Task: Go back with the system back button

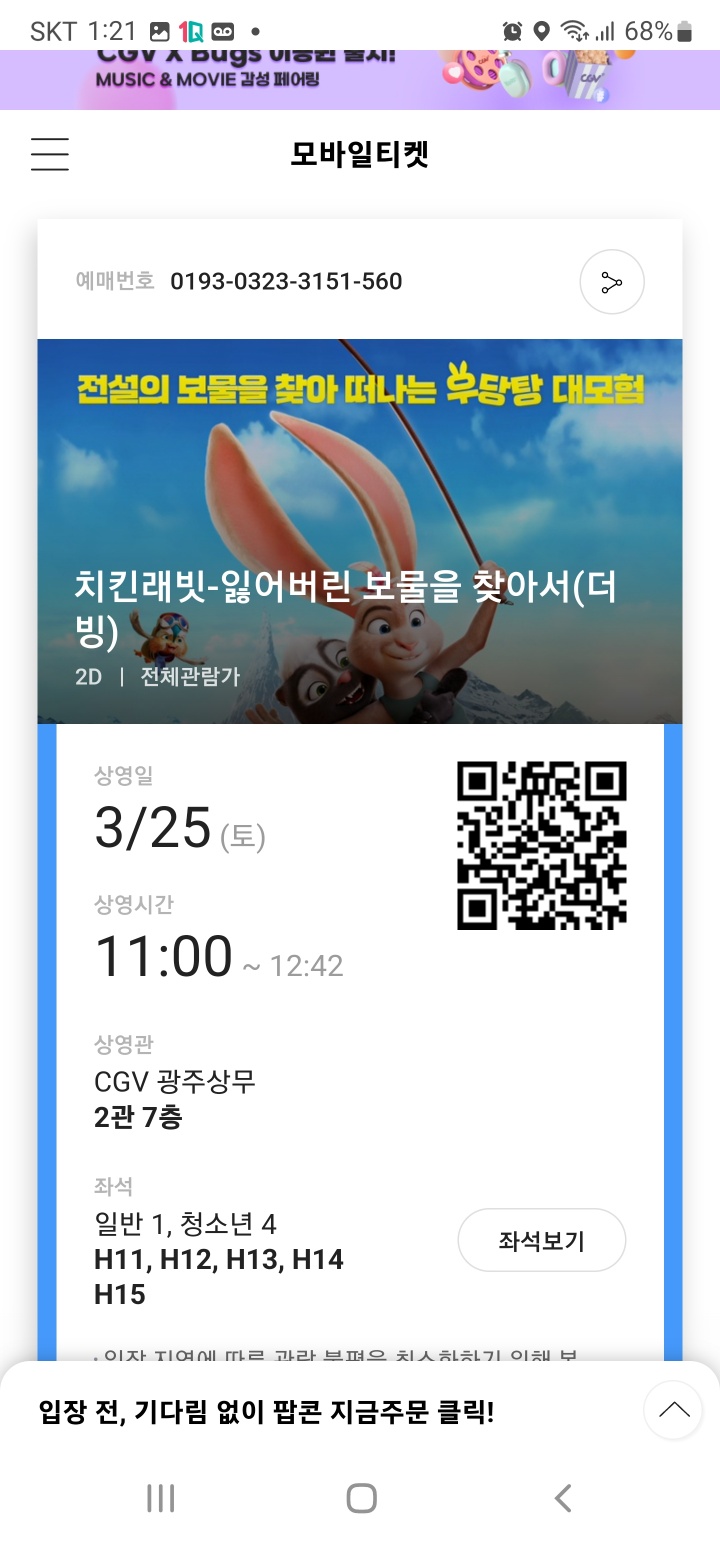Action: click(x=563, y=1498)
